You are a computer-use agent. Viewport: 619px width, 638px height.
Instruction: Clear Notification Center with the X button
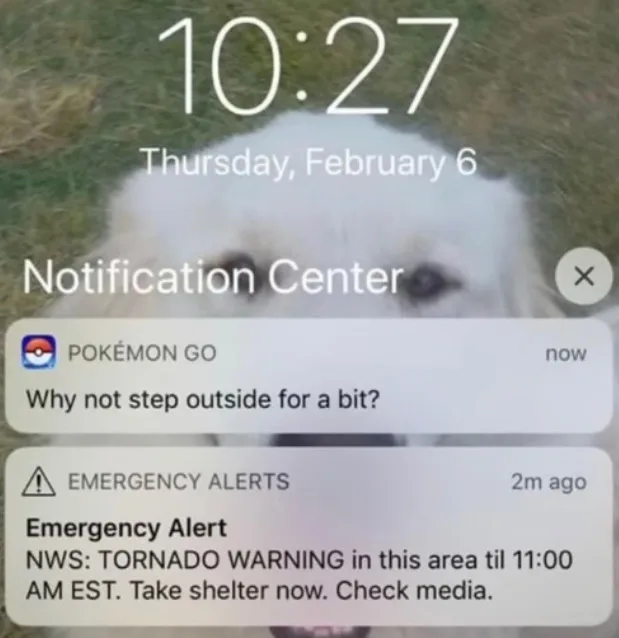pyautogui.click(x=584, y=277)
